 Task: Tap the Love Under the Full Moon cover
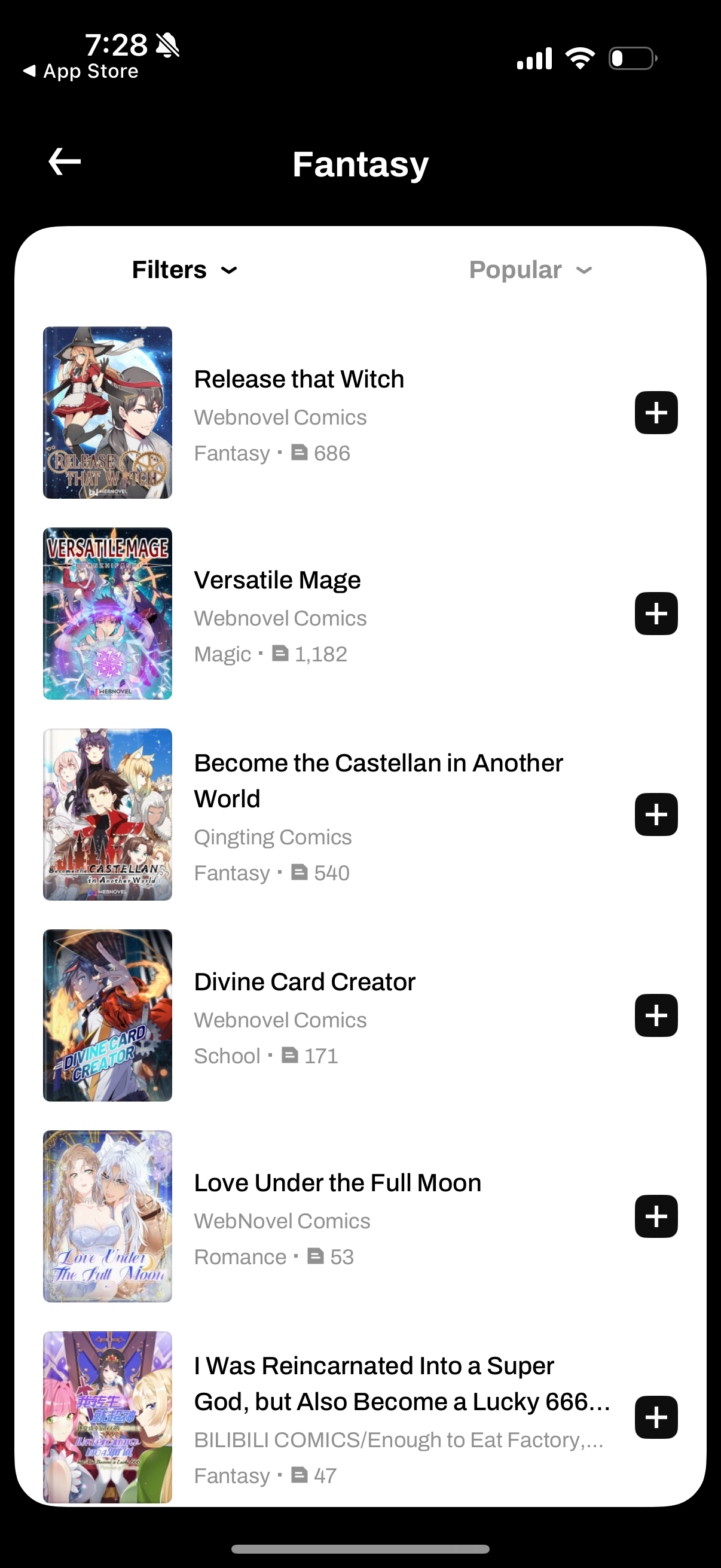pos(107,1217)
